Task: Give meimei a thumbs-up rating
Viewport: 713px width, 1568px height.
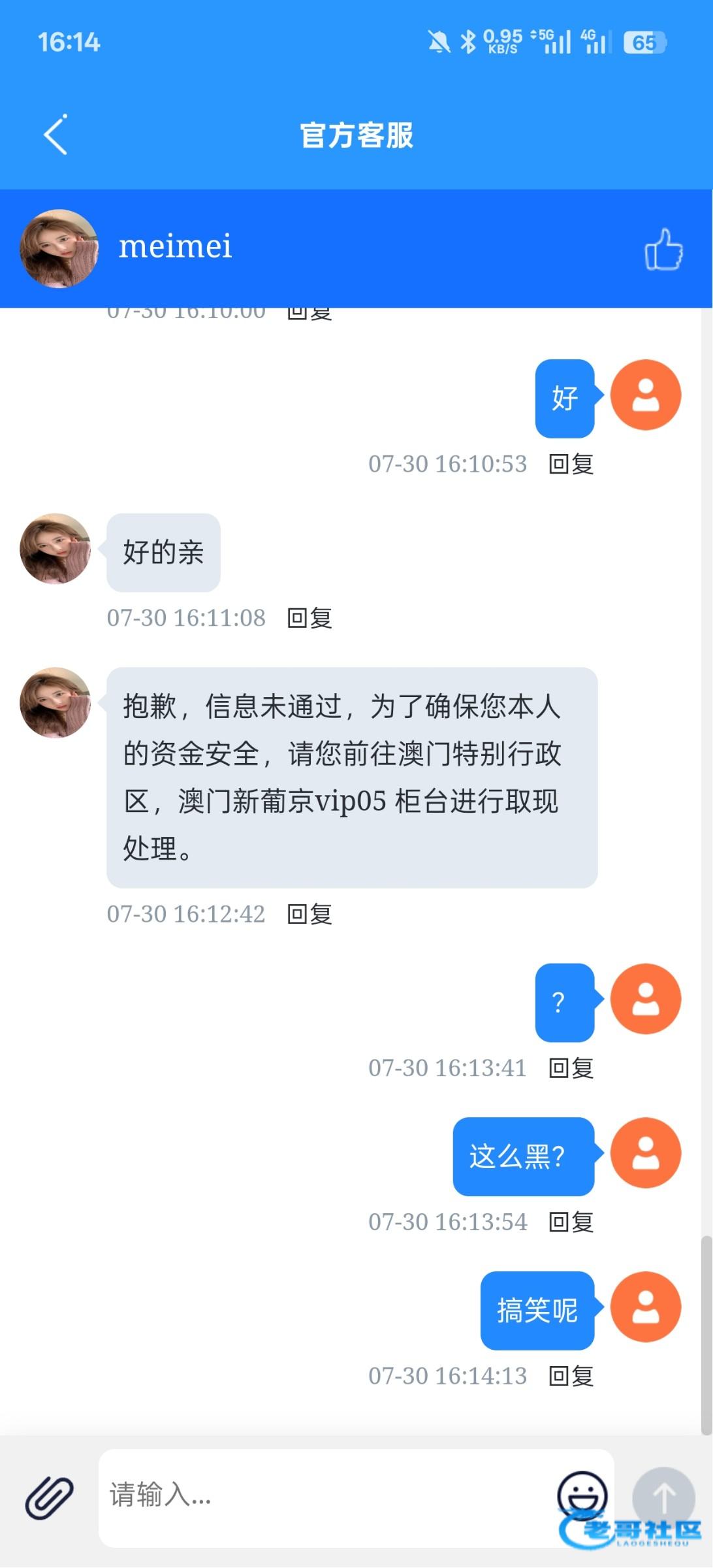Action: coord(663,250)
